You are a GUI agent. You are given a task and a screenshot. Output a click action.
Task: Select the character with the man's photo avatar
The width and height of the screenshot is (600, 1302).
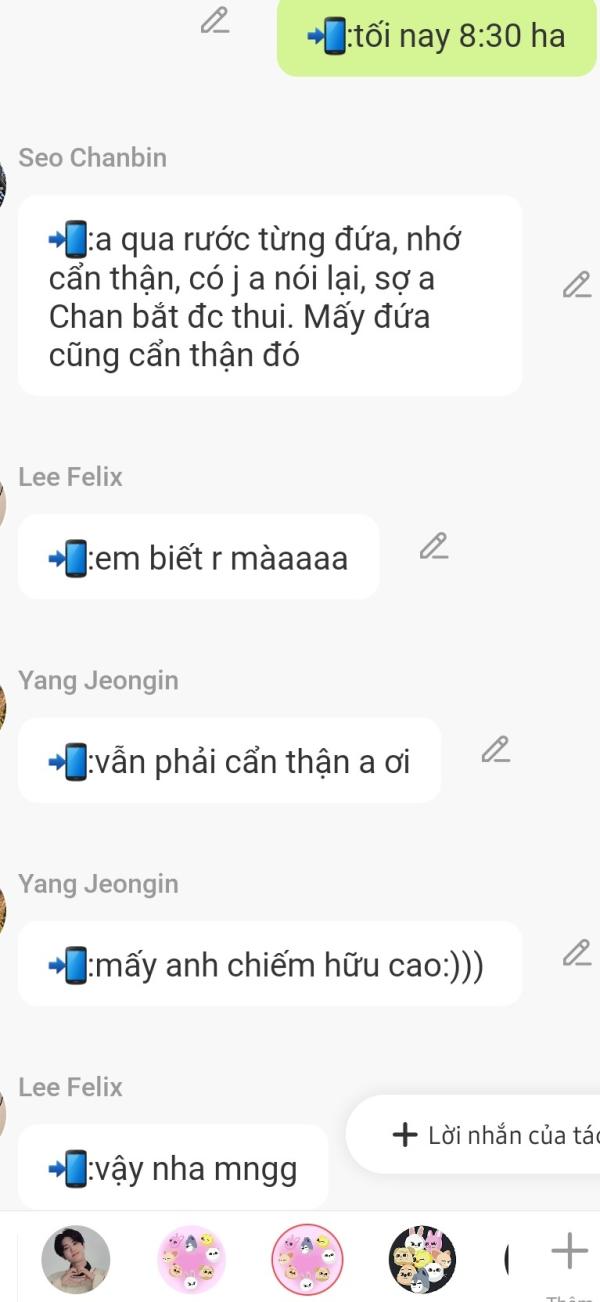click(x=76, y=1259)
